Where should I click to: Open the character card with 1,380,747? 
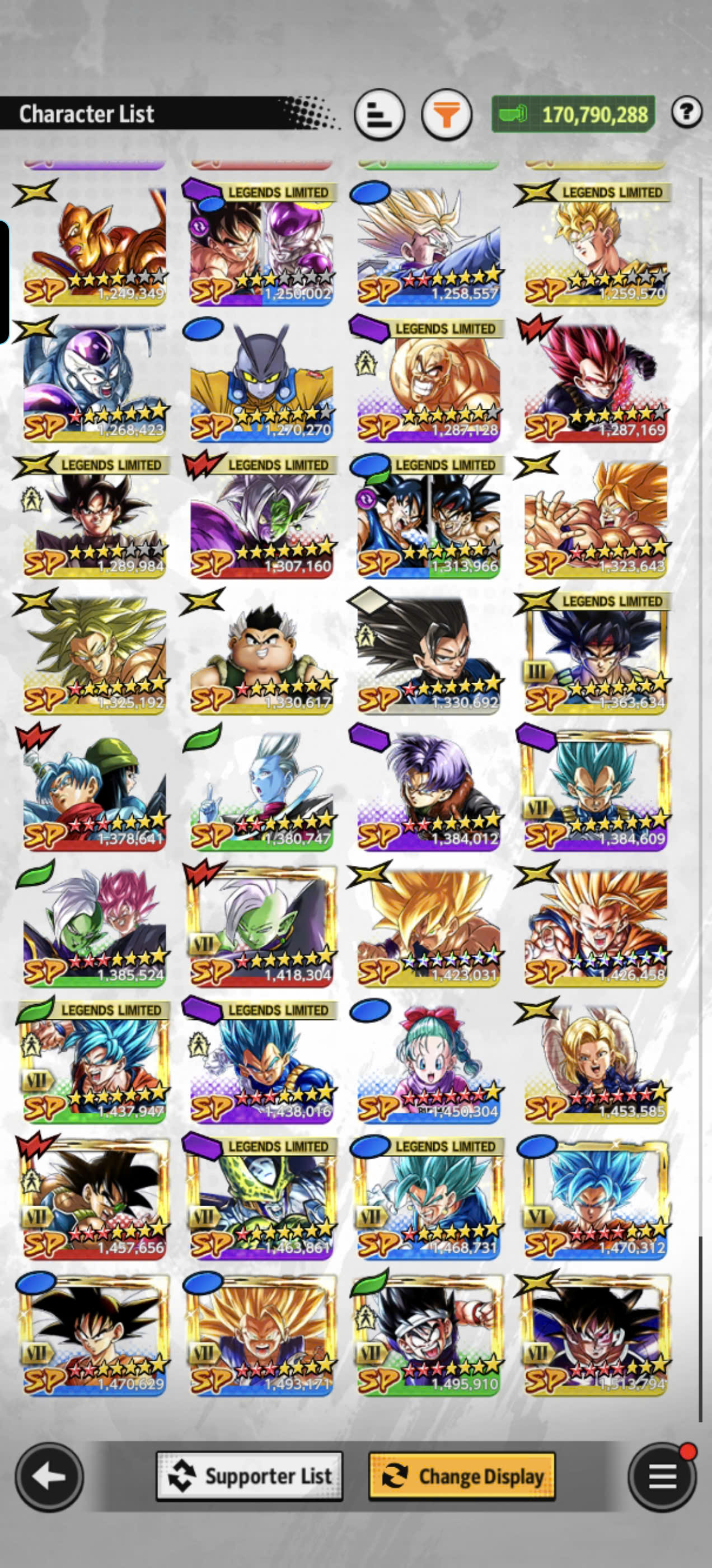pos(261,790)
